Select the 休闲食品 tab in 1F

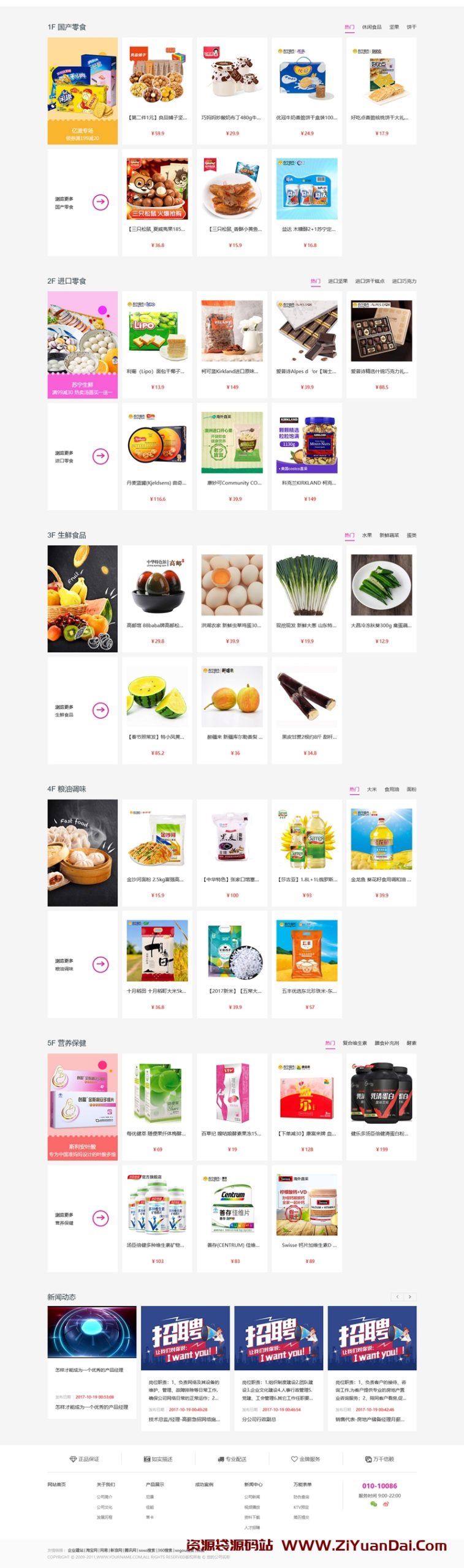pyautogui.click(x=371, y=27)
